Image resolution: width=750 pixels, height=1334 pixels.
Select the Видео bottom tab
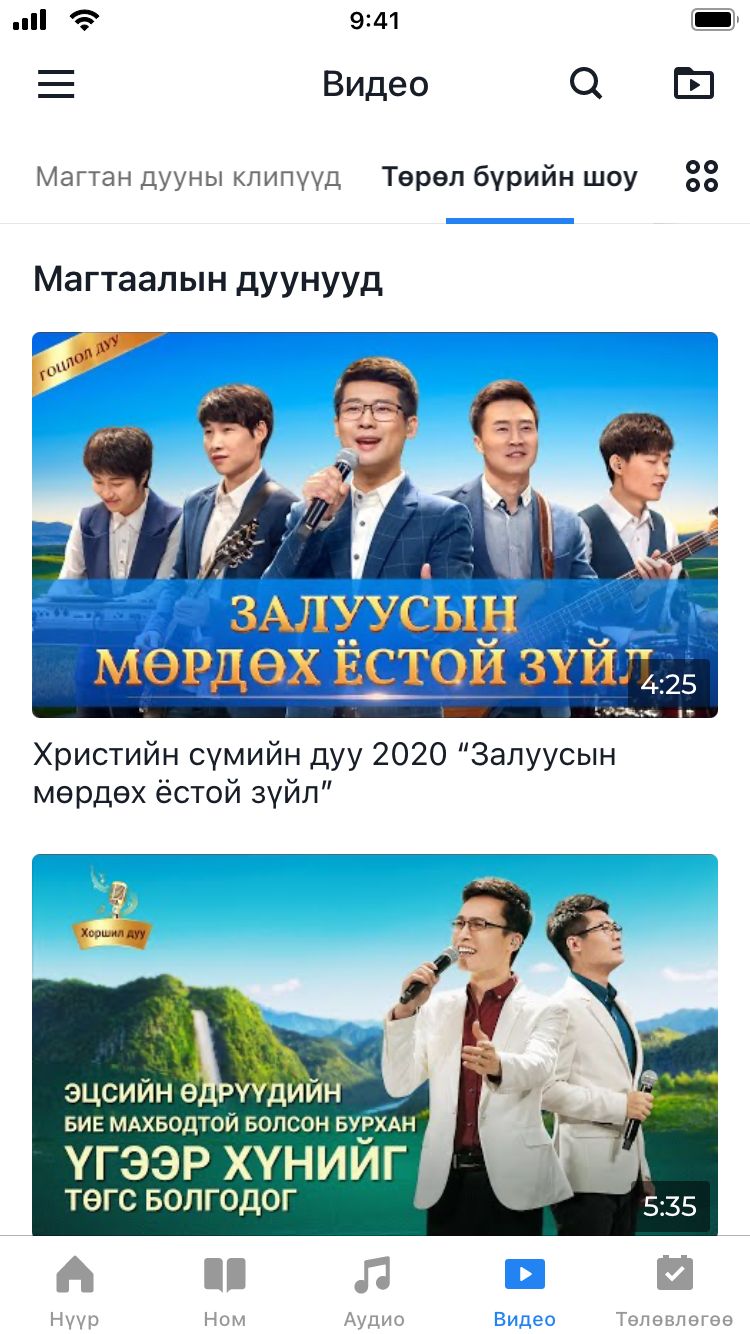(x=524, y=1290)
